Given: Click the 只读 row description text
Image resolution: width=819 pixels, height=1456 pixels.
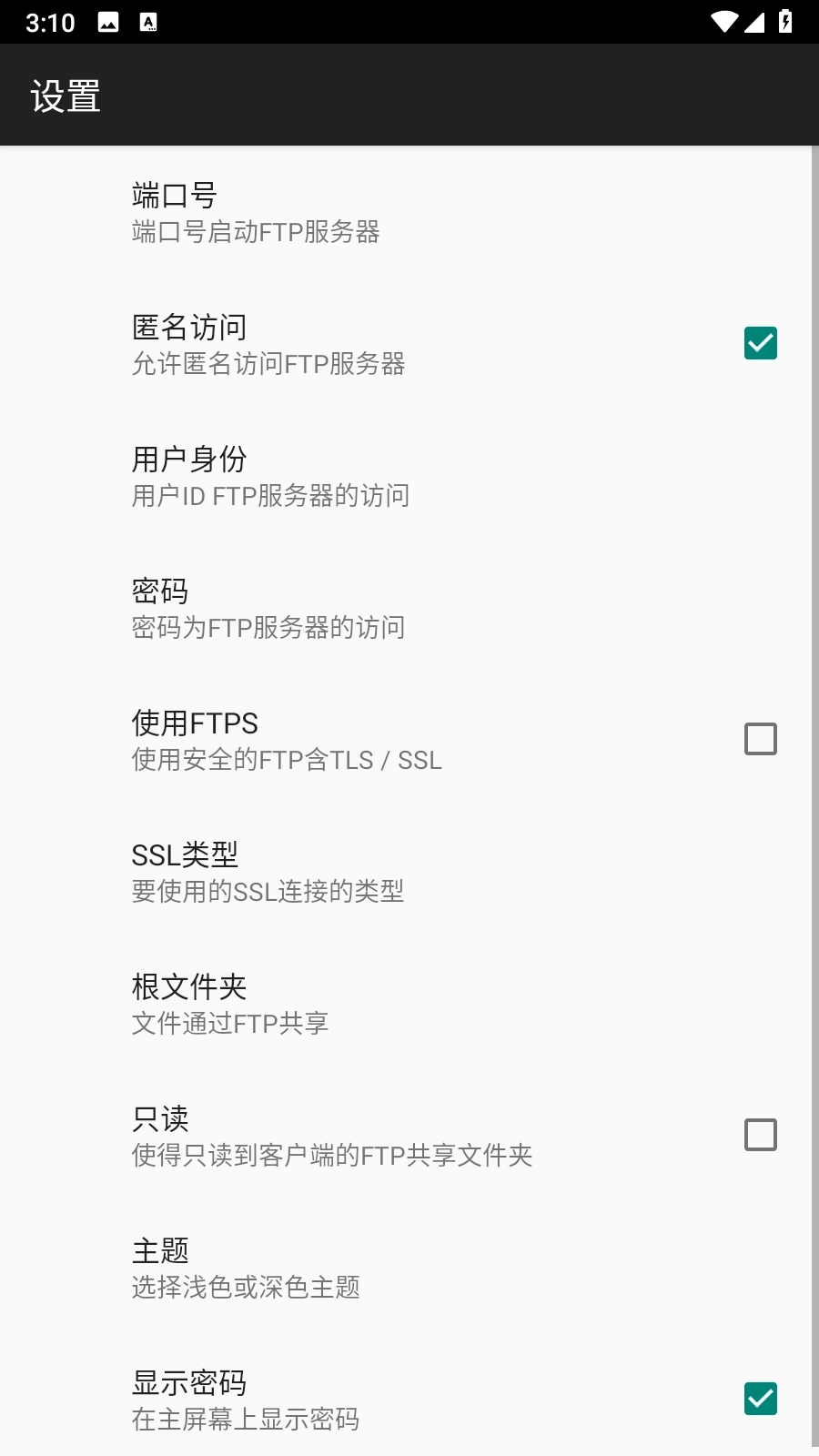Looking at the screenshot, I should [333, 1155].
